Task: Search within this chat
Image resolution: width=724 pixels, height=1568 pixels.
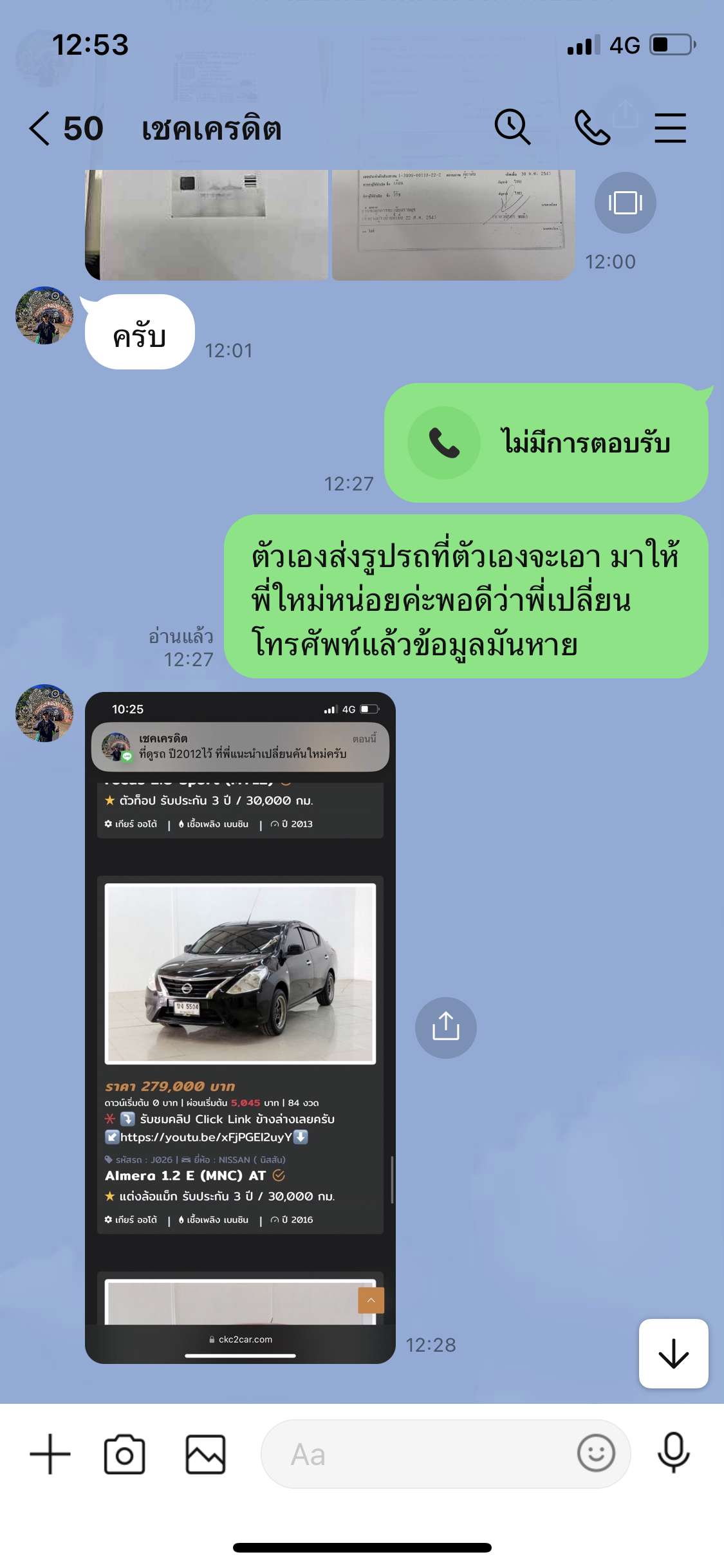Action: pyautogui.click(x=512, y=127)
